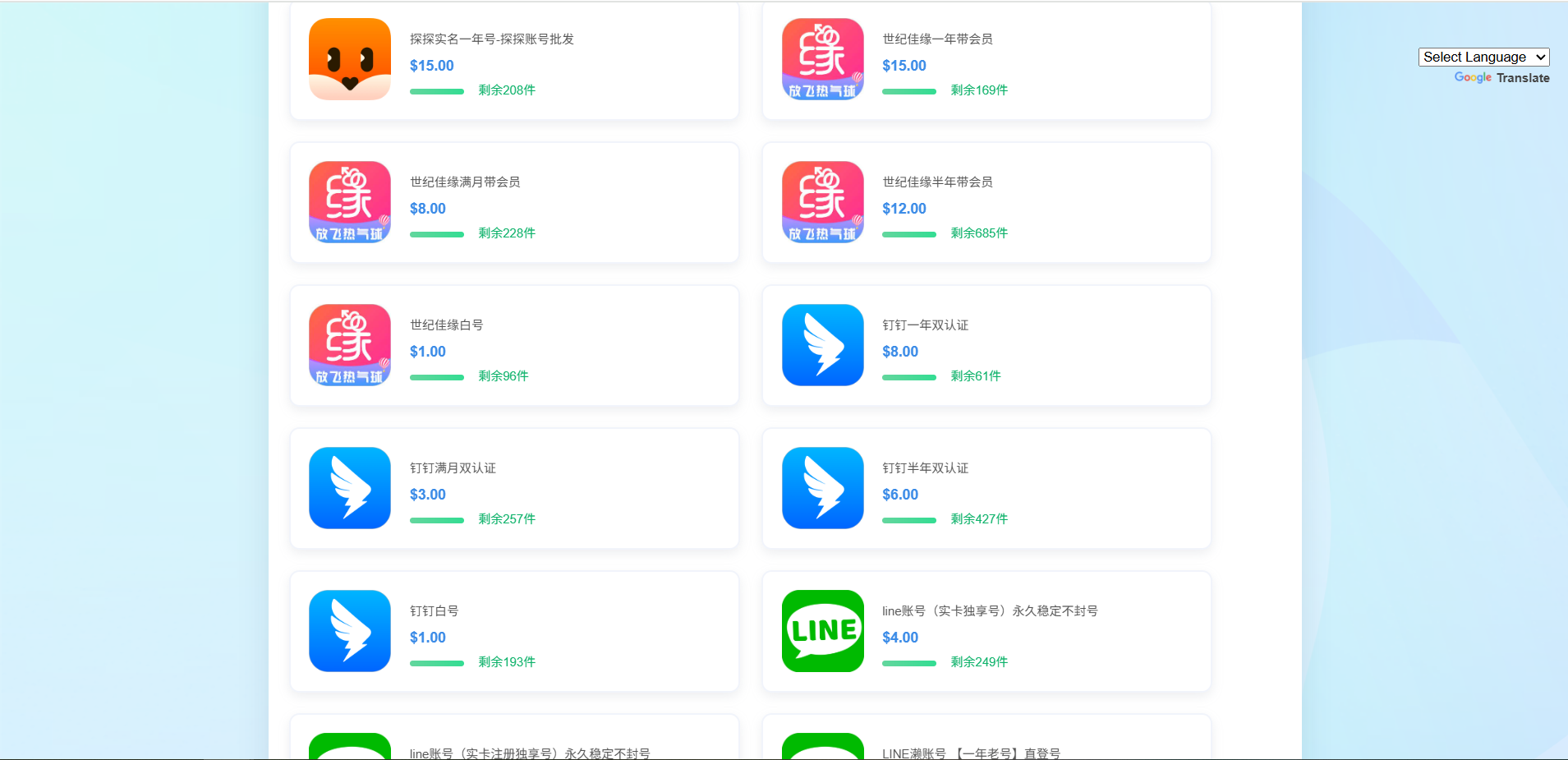Open line账号（实卡独享号）product card
The height and width of the screenshot is (760, 1568).
(x=986, y=632)
